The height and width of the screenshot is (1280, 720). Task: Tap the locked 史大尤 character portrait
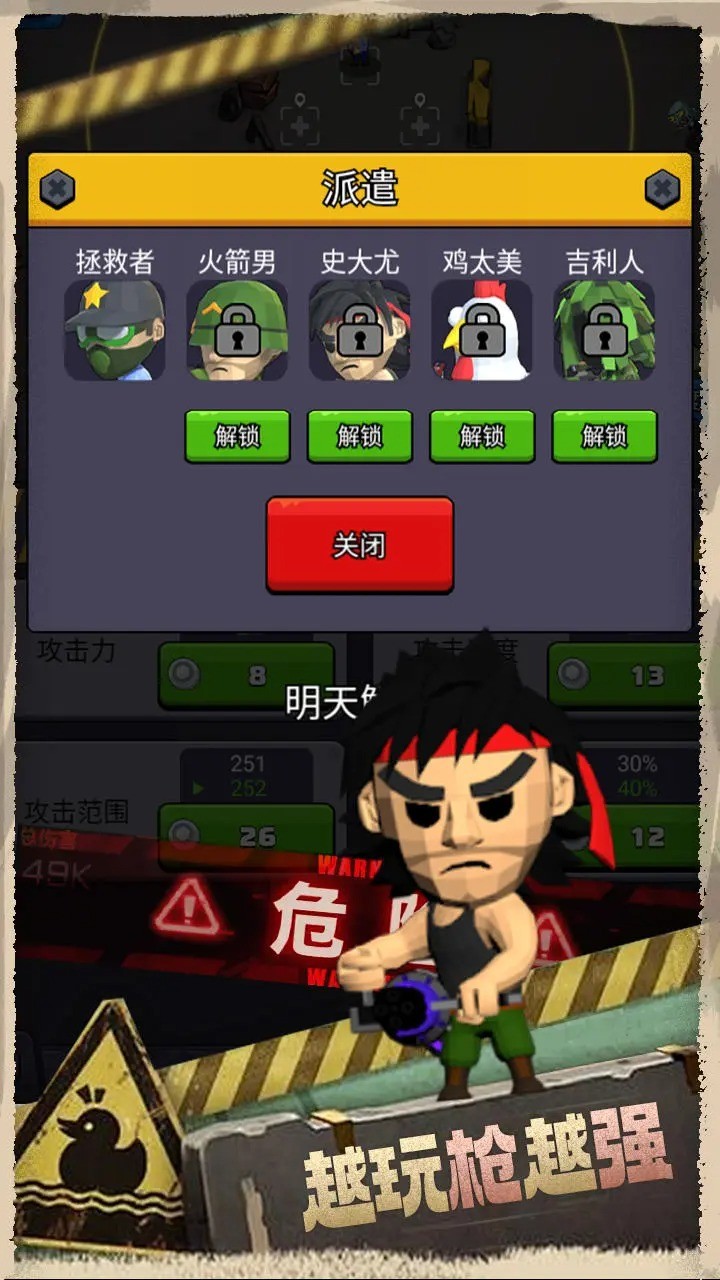pyautogui.click(x=359, y=332)
